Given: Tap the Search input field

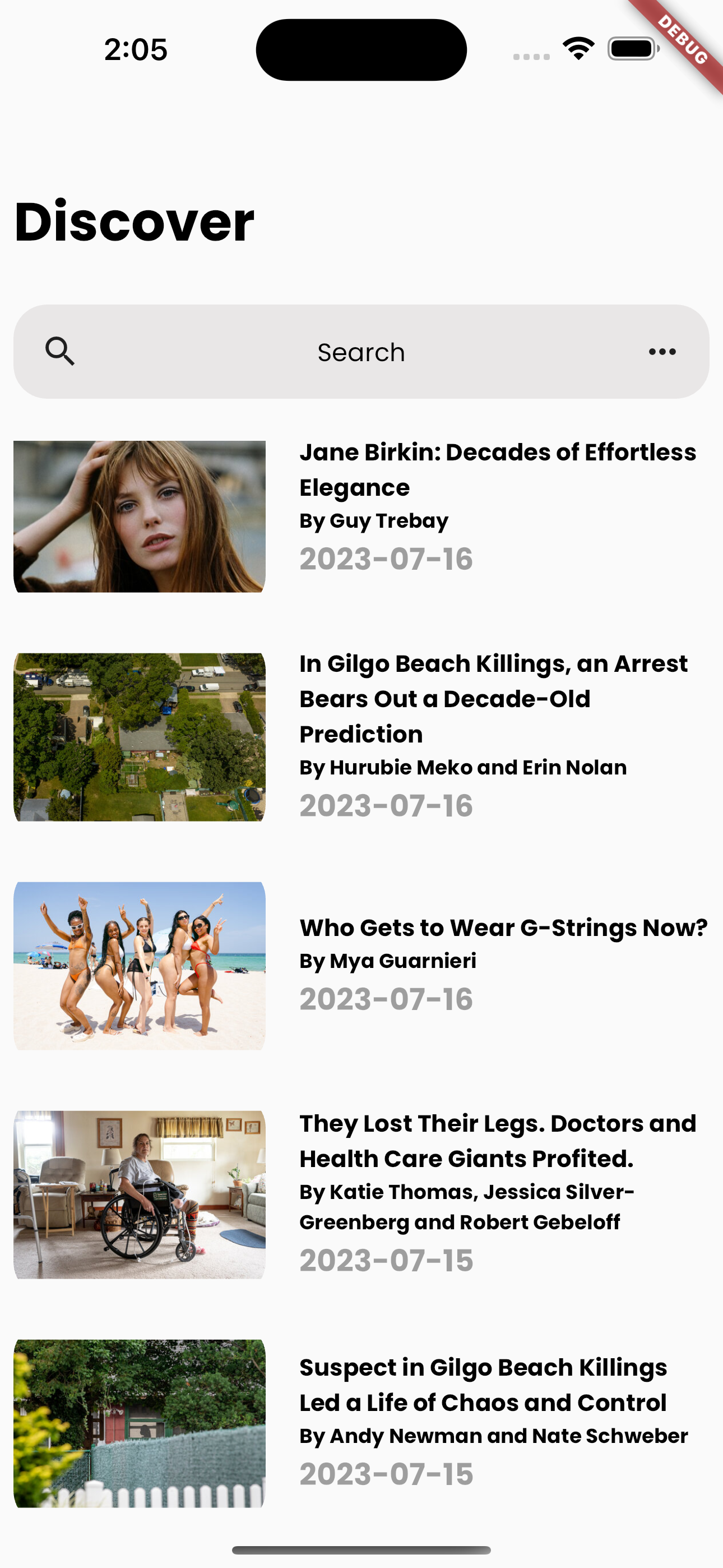Looking at the screenshot, I should tap(361, 352).
